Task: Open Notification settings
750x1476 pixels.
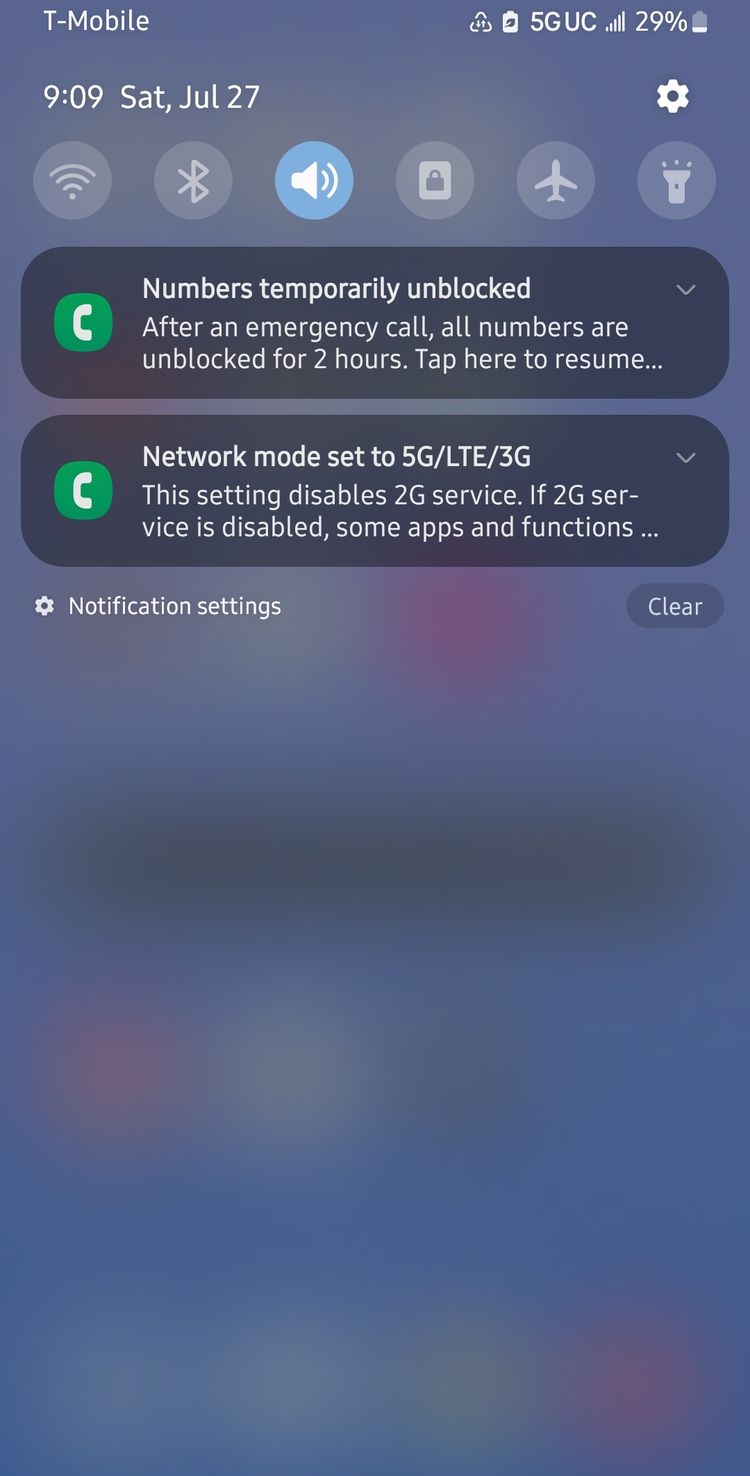Action: 158,606
